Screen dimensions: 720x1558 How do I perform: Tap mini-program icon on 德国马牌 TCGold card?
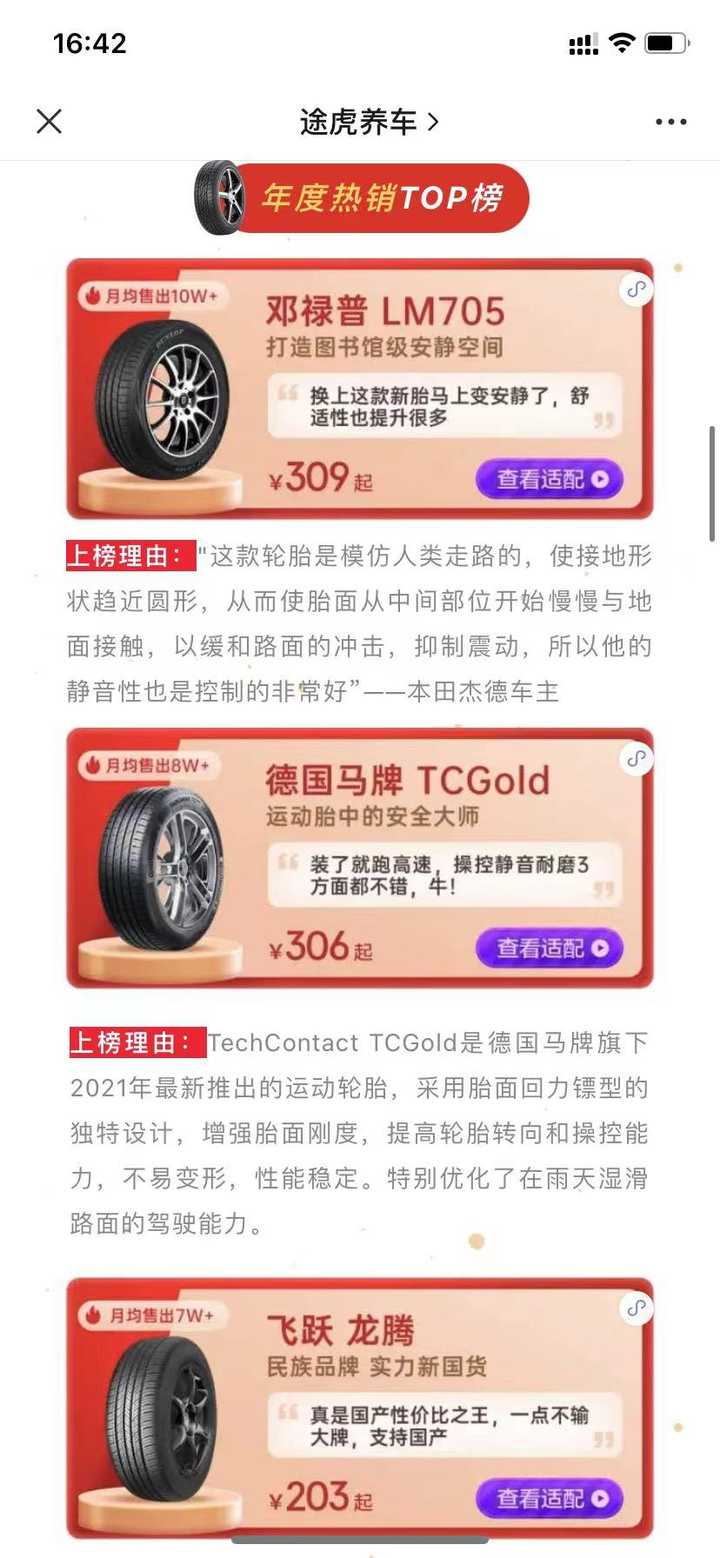click(636, 759)
